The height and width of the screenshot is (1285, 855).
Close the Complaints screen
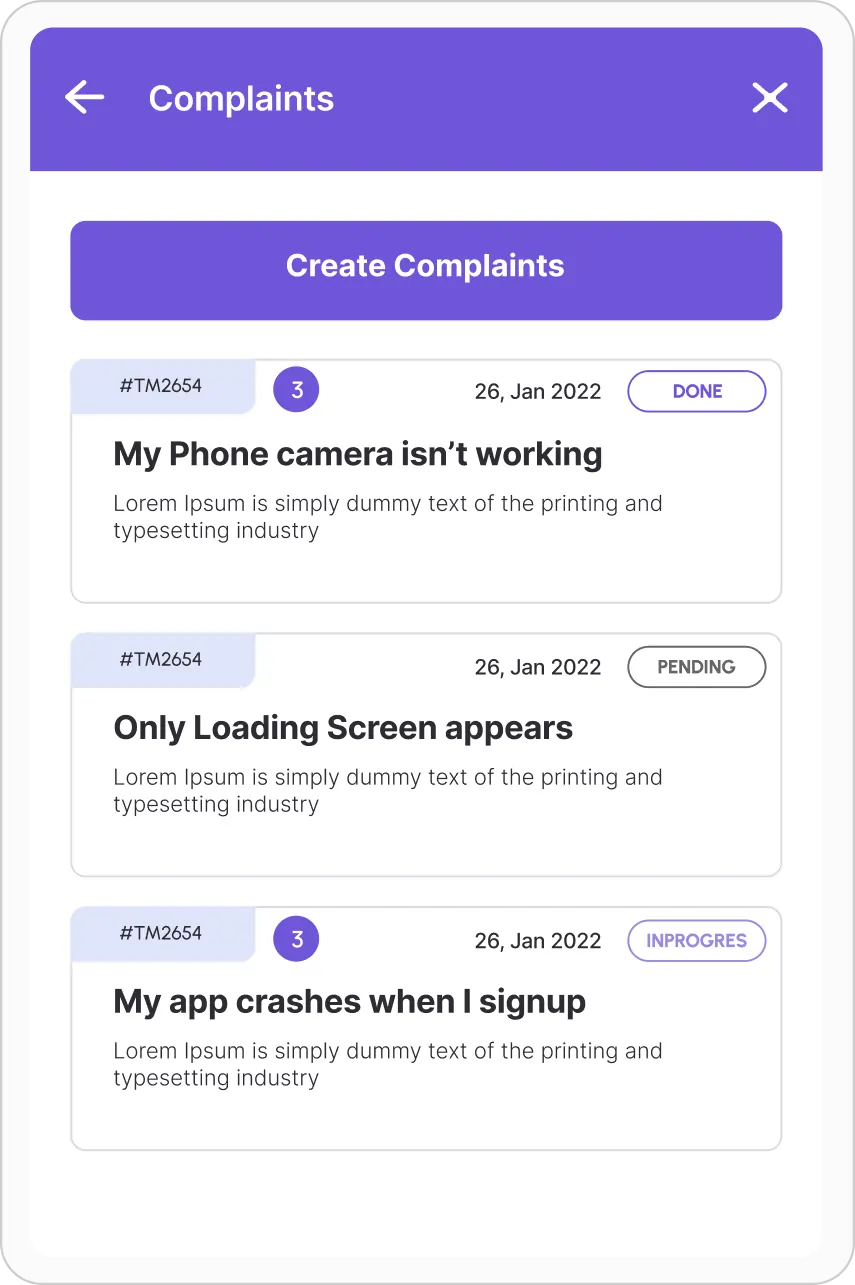coord(769,98)
